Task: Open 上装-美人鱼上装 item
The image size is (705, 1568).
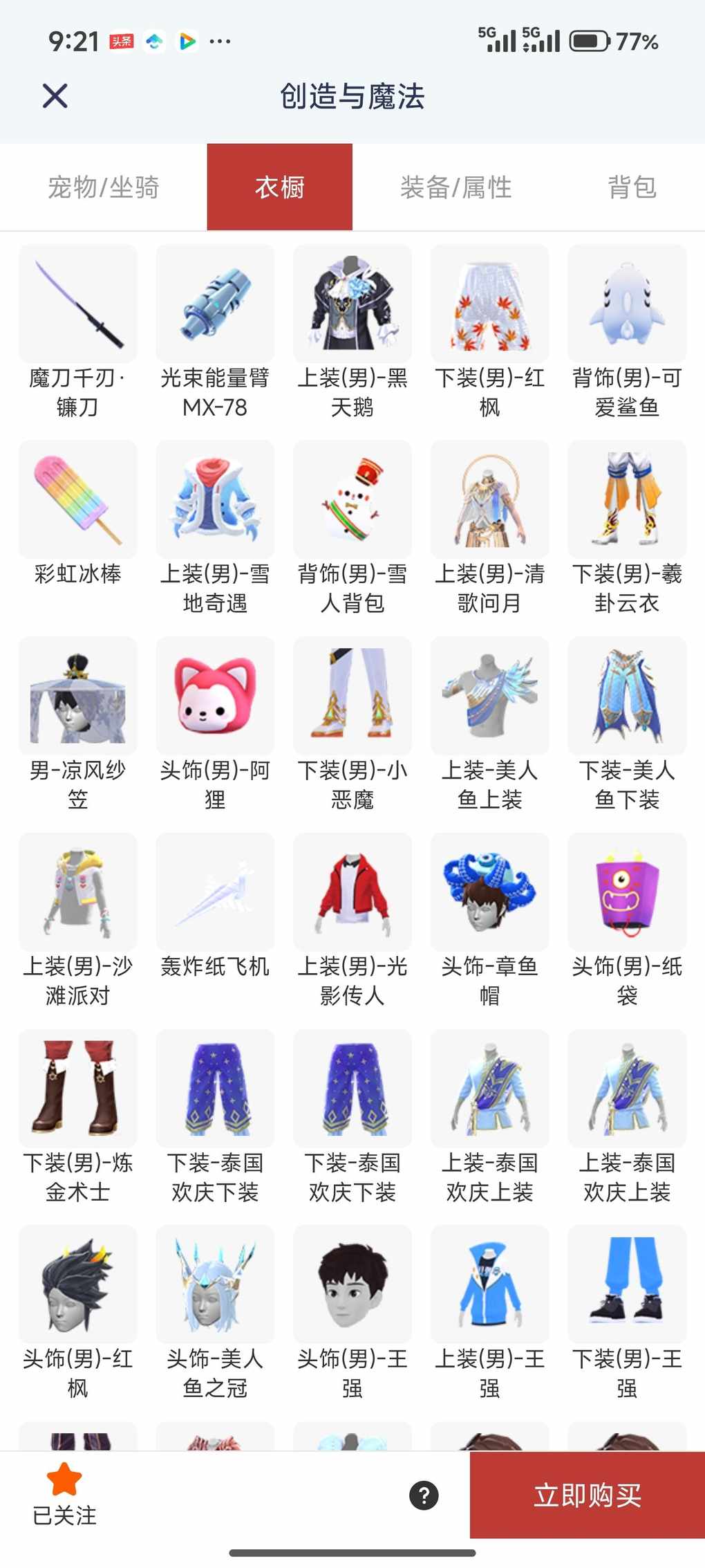Action: tap(489, 696)
